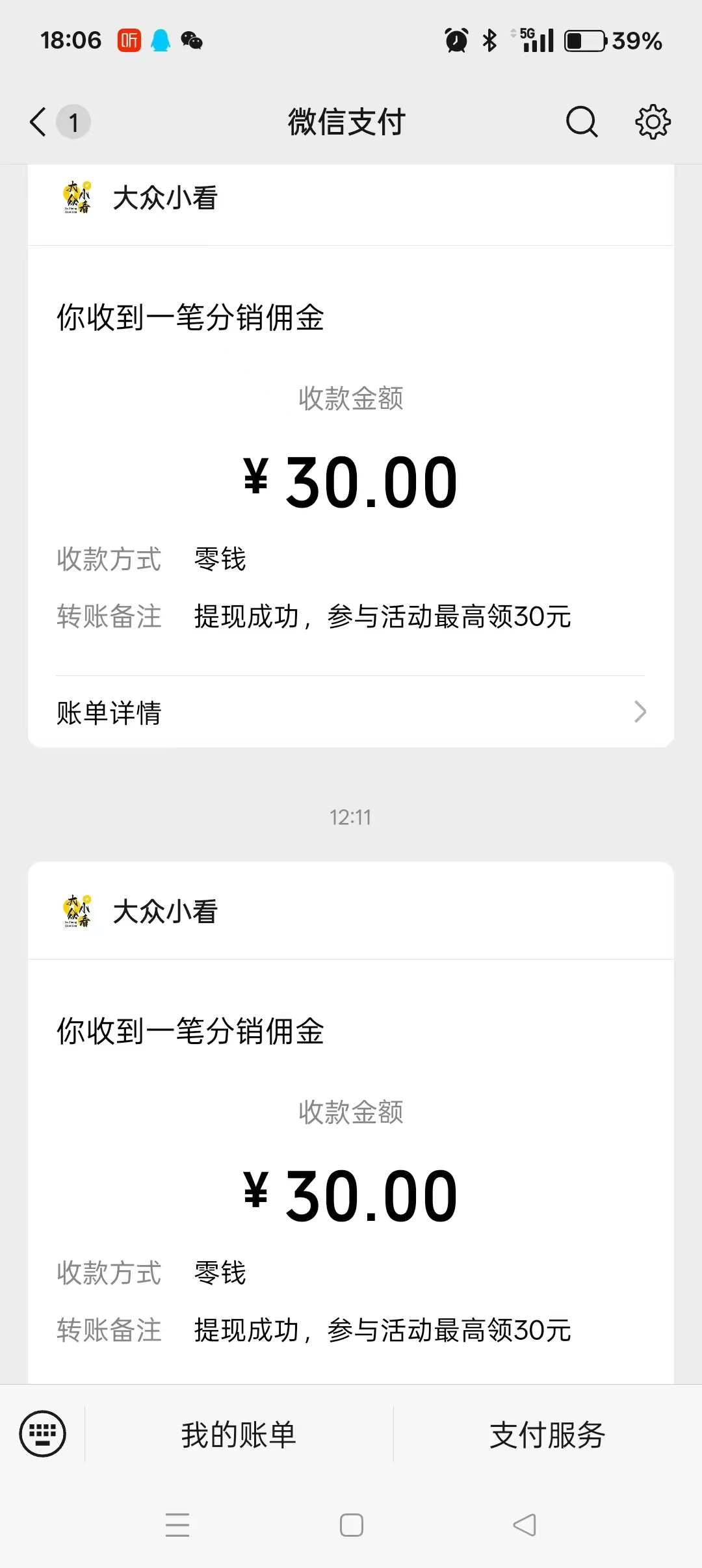Image resolution: width=702 pixels, height=1568 pixels.
Task: Open the system recent apps button
Action: click(x=177, y=1524)
